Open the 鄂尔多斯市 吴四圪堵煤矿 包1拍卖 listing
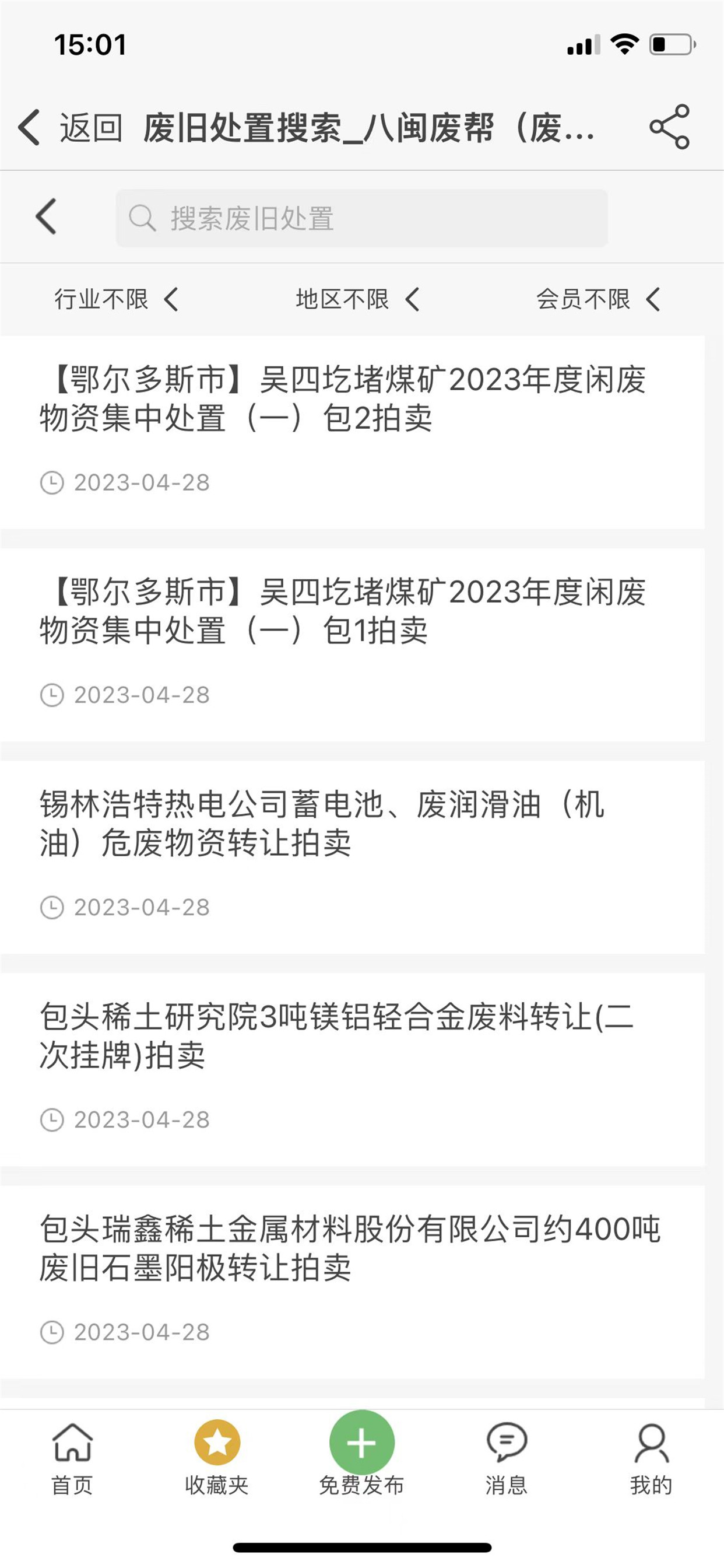724x1568 pixels. pos(352,645)
